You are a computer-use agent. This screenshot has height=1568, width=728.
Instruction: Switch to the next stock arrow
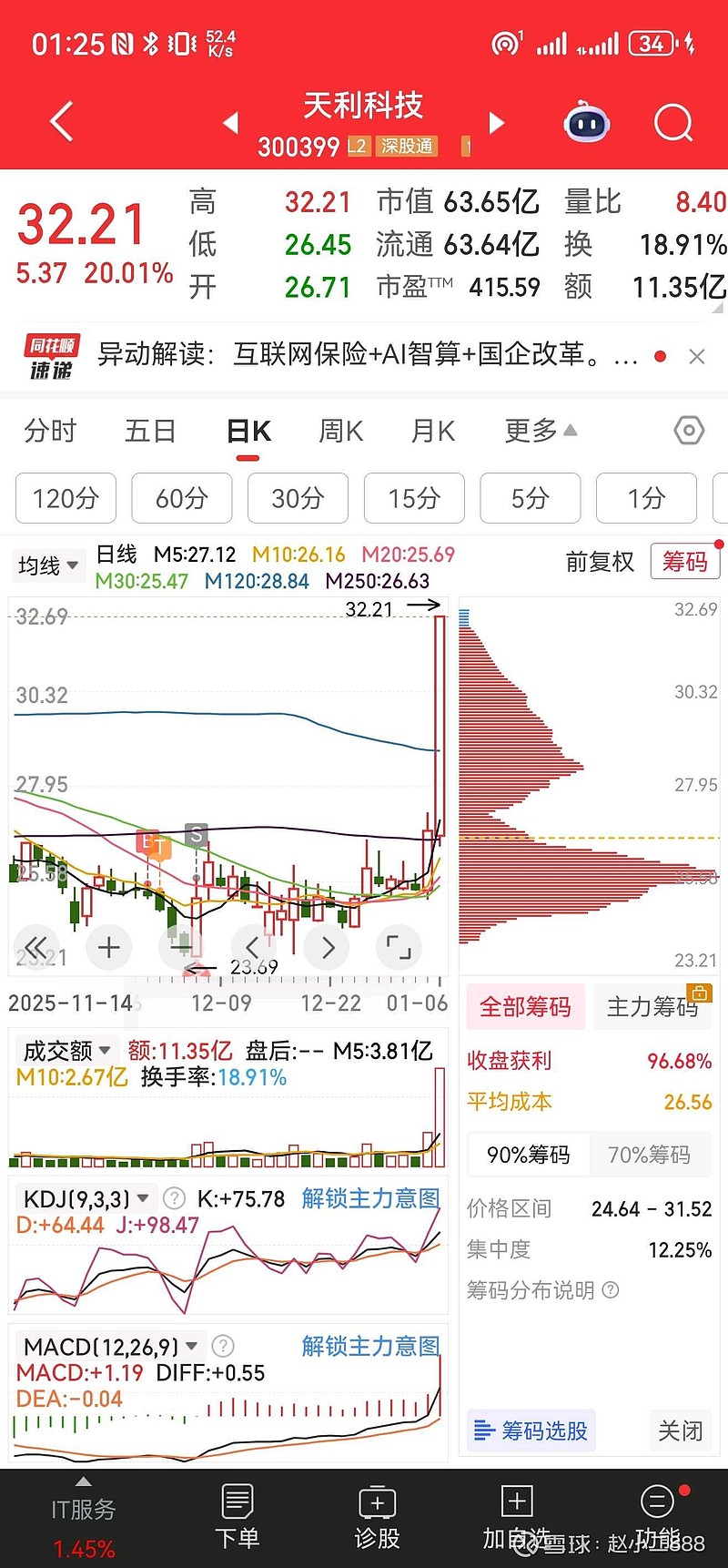[497, 122]
